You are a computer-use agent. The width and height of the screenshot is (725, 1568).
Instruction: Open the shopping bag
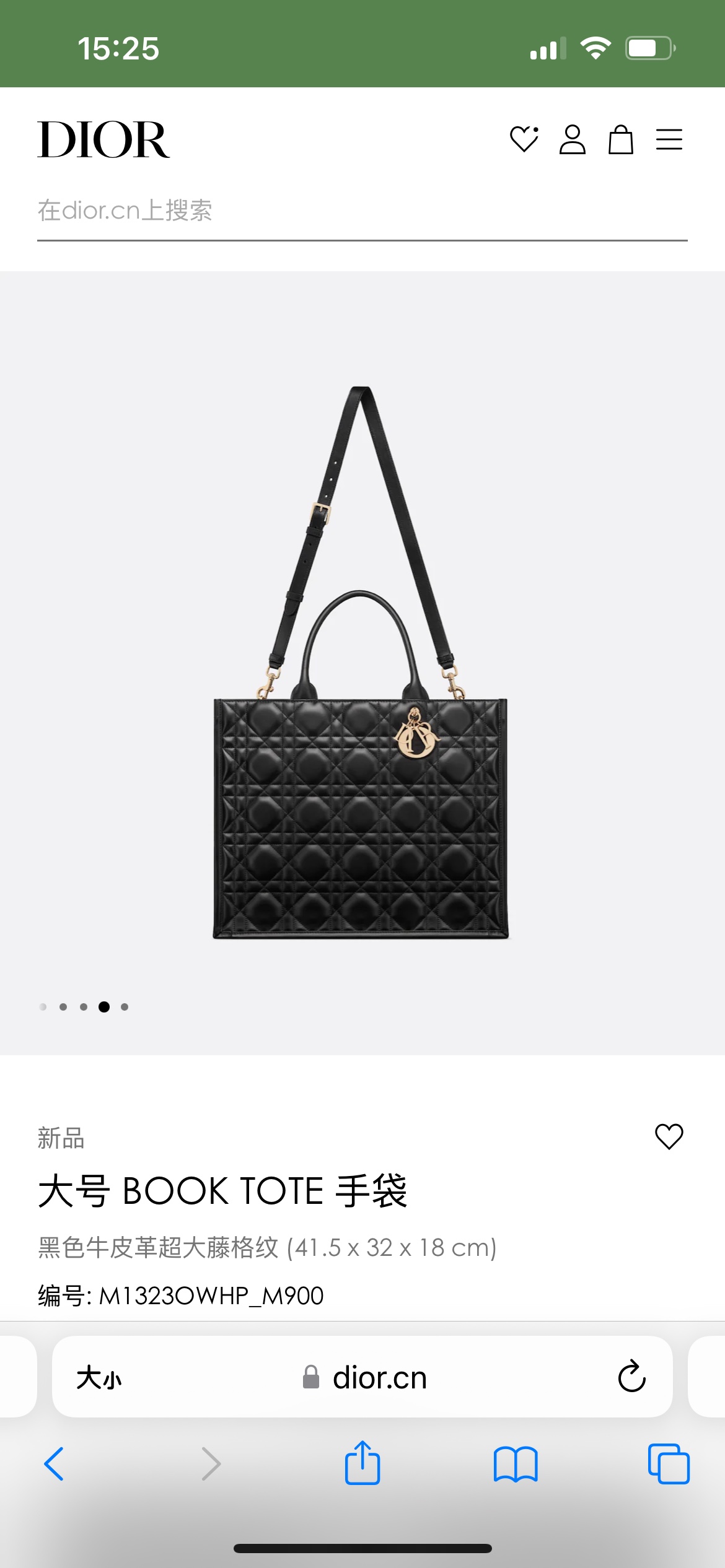(620, 139)
